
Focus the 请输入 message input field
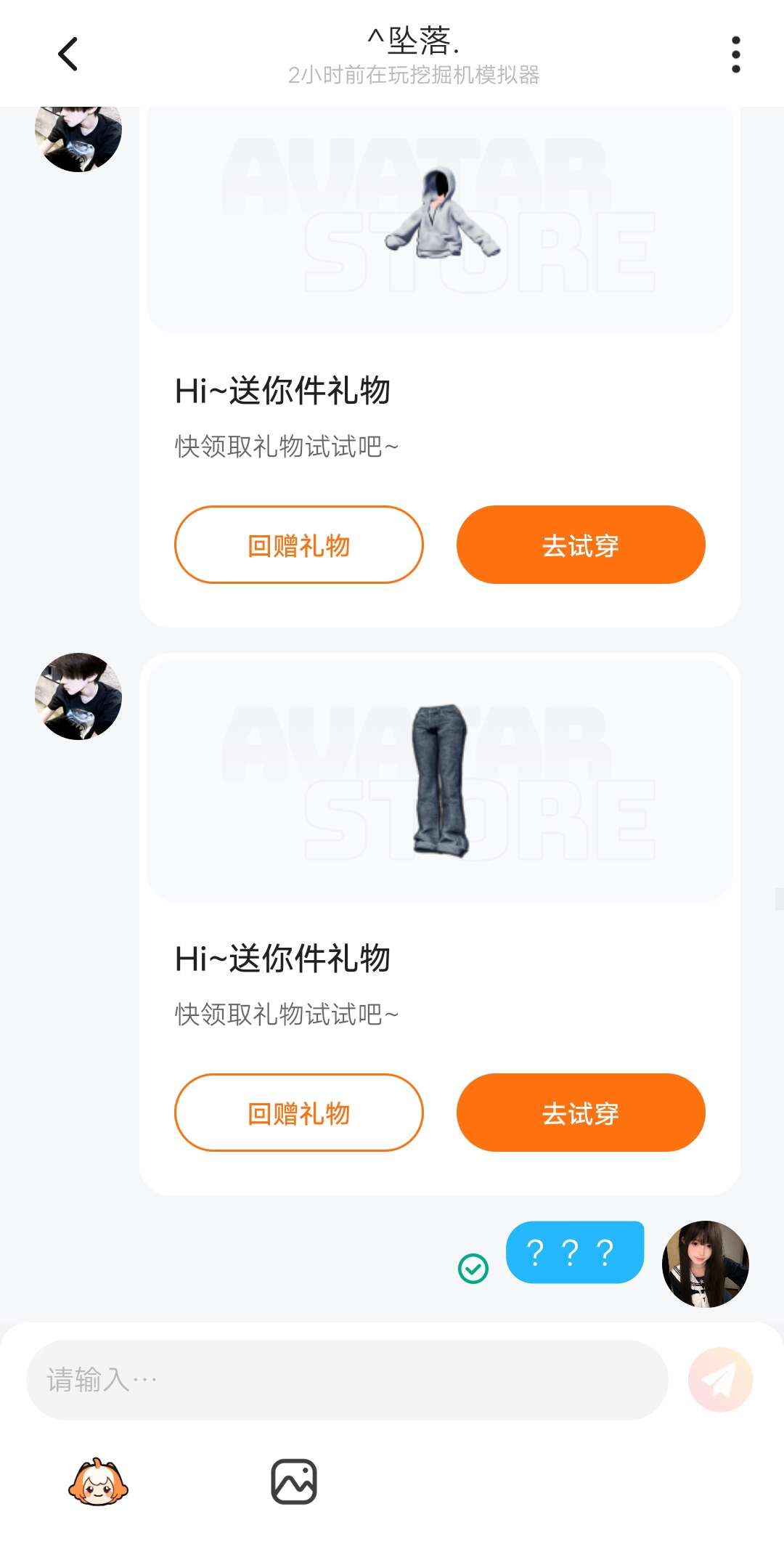(x=347, y=1380)
